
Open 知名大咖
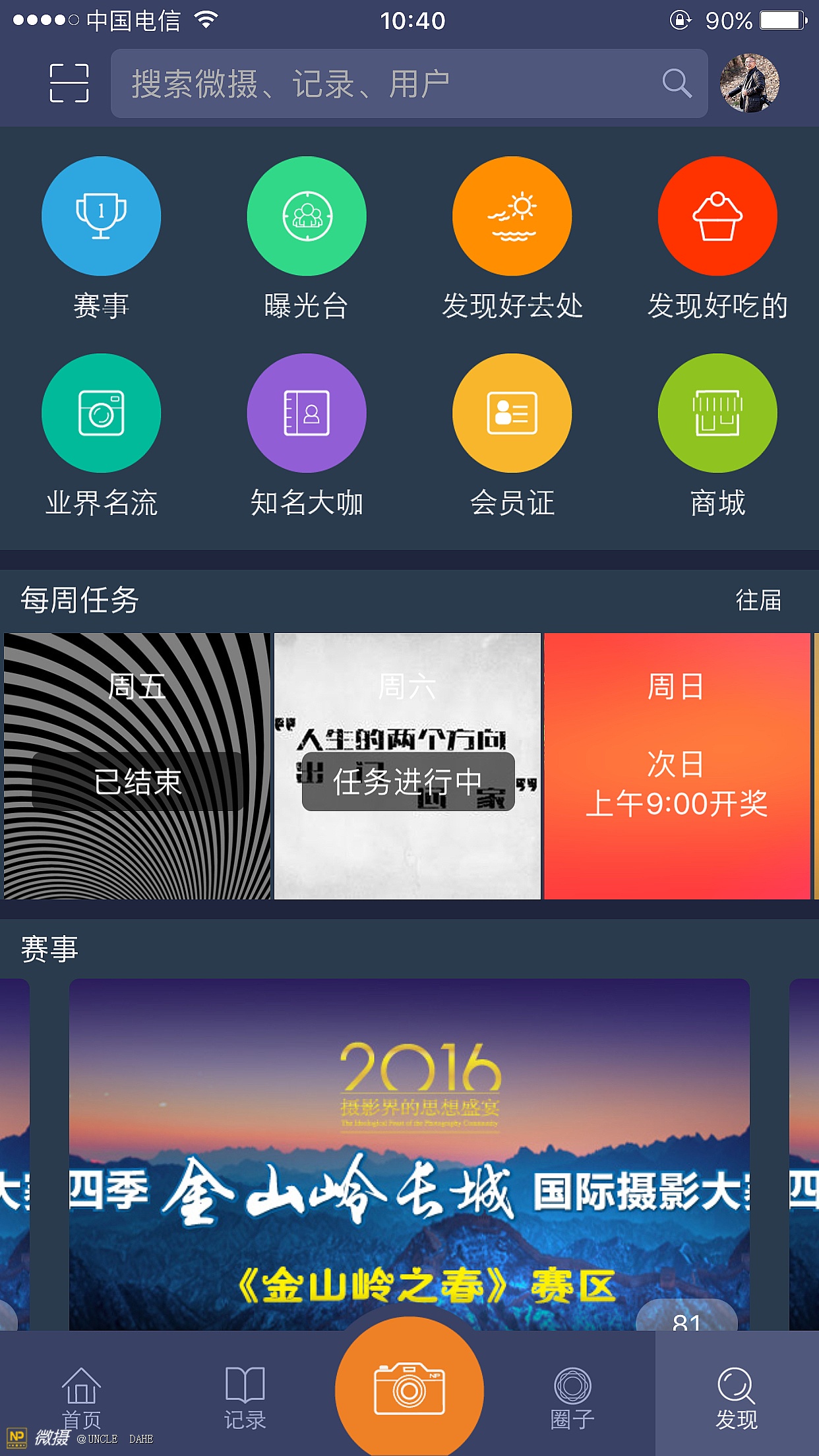pyautogui.click(x=307, y=413)
